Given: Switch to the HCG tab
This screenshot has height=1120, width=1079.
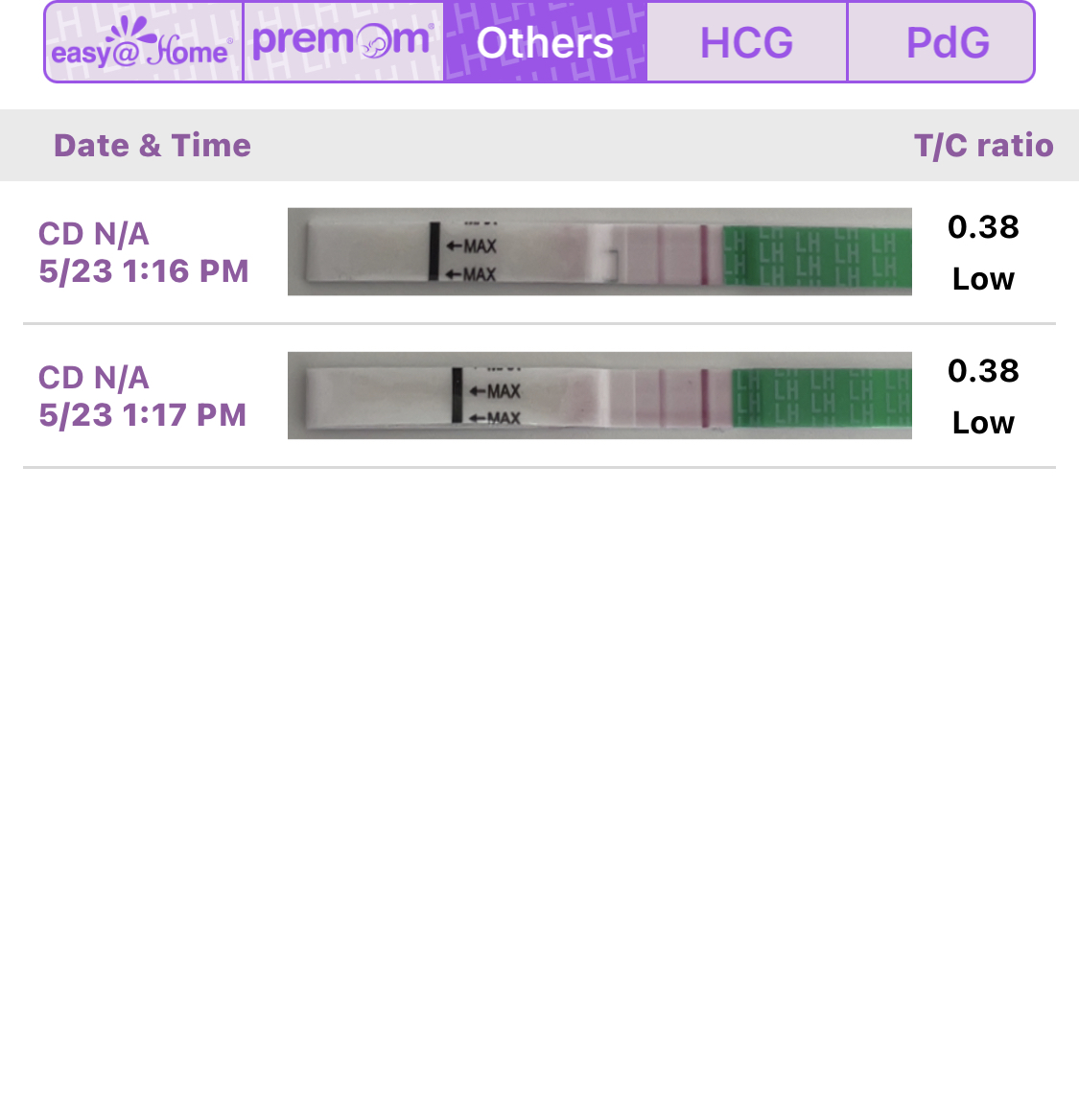Looking at the screenshot, I should (x=746, y=43).
